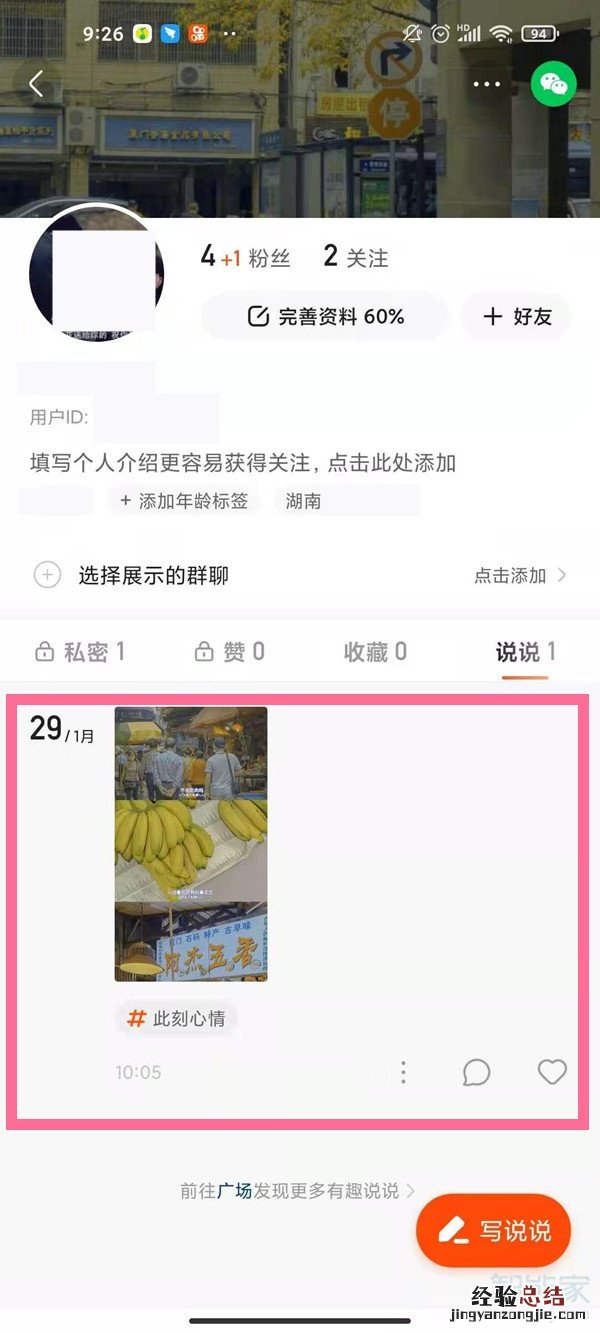Open the post's vertical dots menu
The image size is (600, 1333).
[x=403, y=1073]
